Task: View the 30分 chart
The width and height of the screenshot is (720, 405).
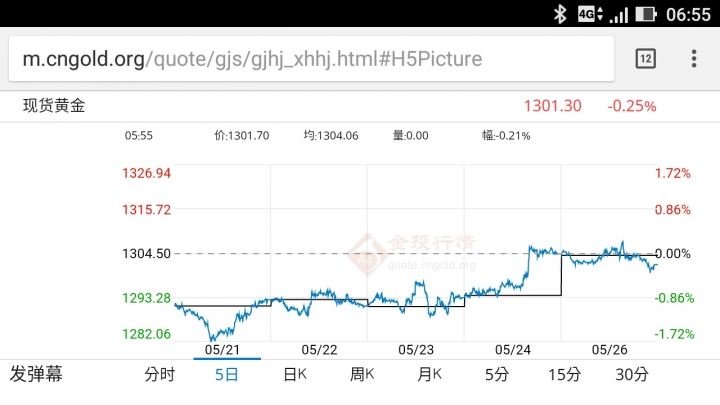Action: [632, 375]
